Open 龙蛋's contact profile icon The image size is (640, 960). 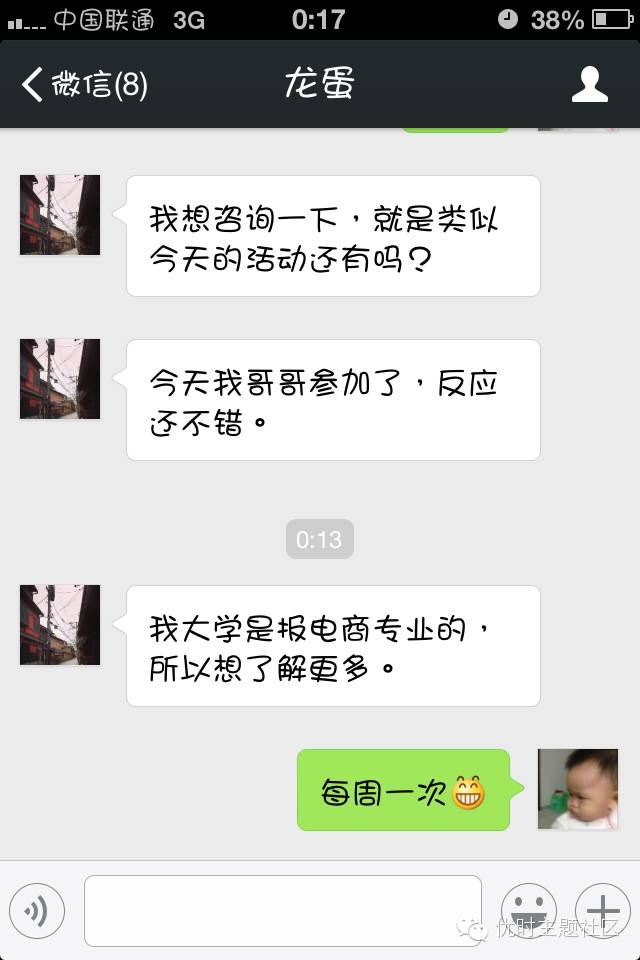589,85
